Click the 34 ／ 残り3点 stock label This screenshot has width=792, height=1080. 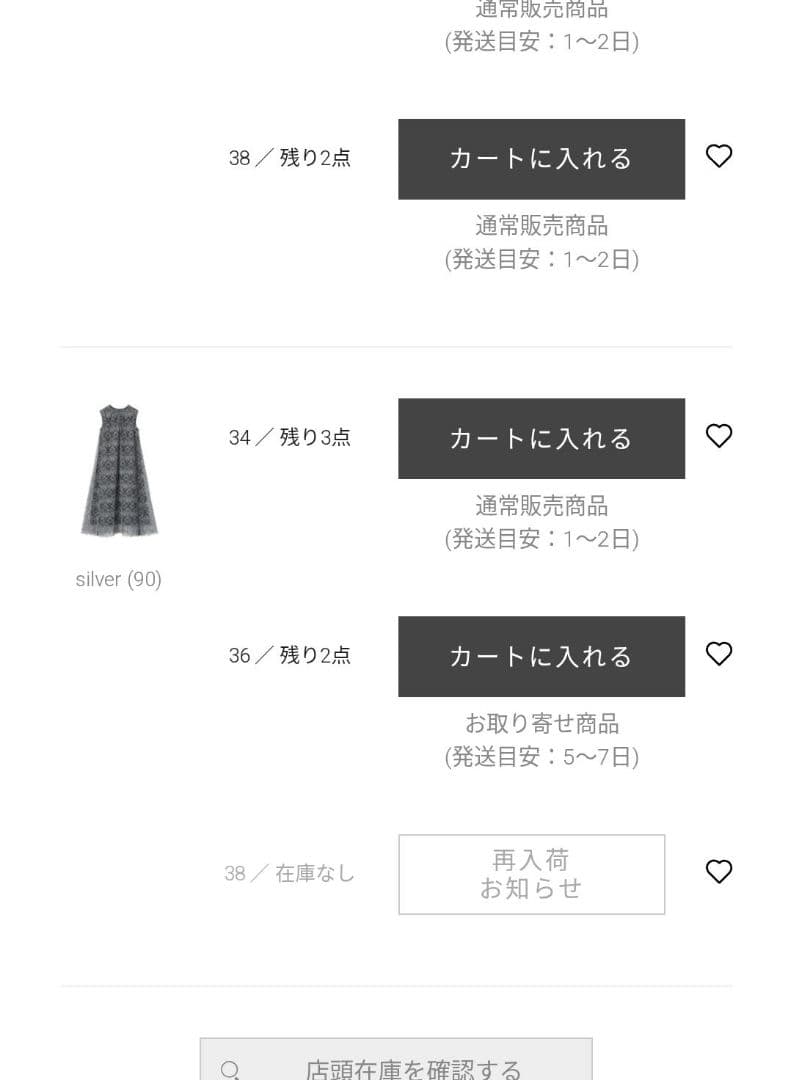pyautogui.click(x=289, y=436)
